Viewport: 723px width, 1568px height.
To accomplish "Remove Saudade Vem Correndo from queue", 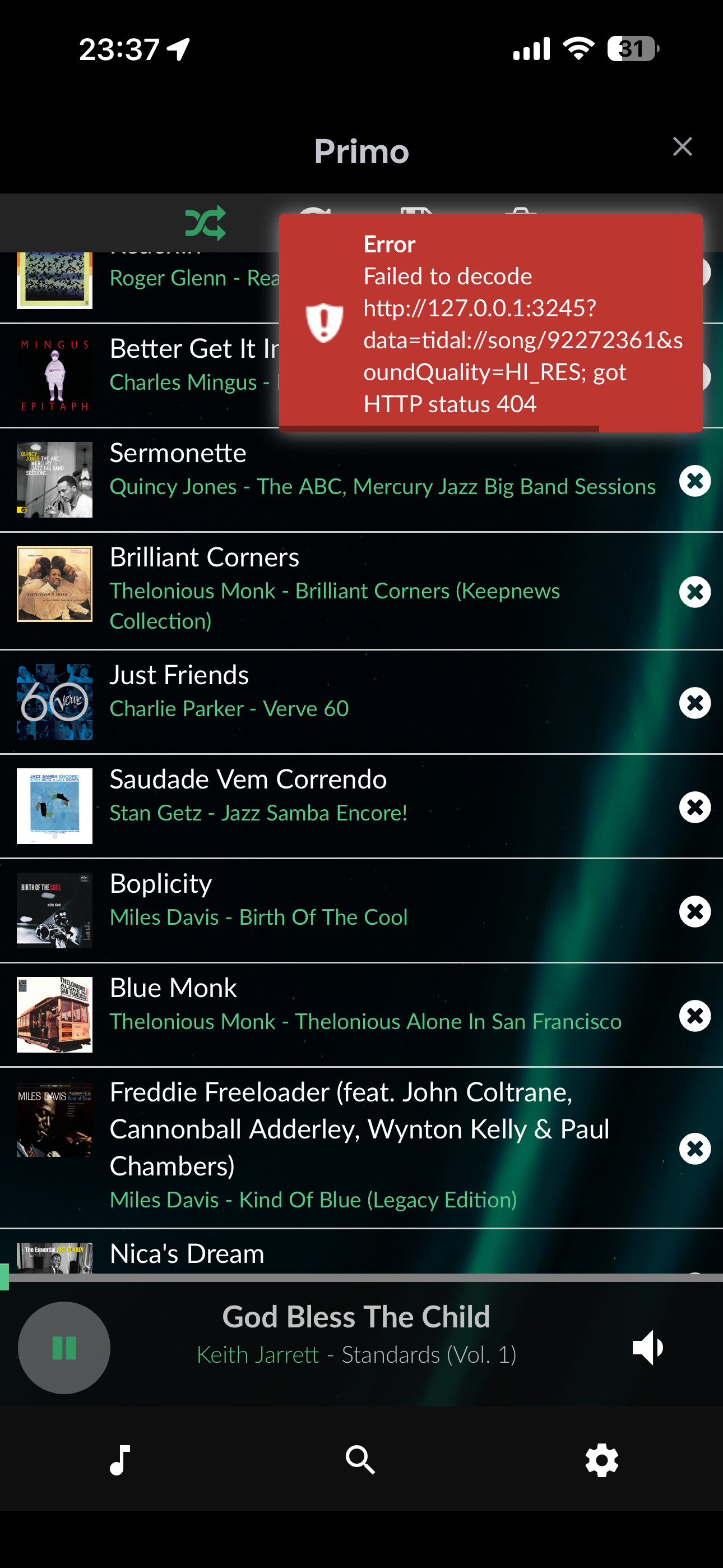I will click(x=694, y=807).
